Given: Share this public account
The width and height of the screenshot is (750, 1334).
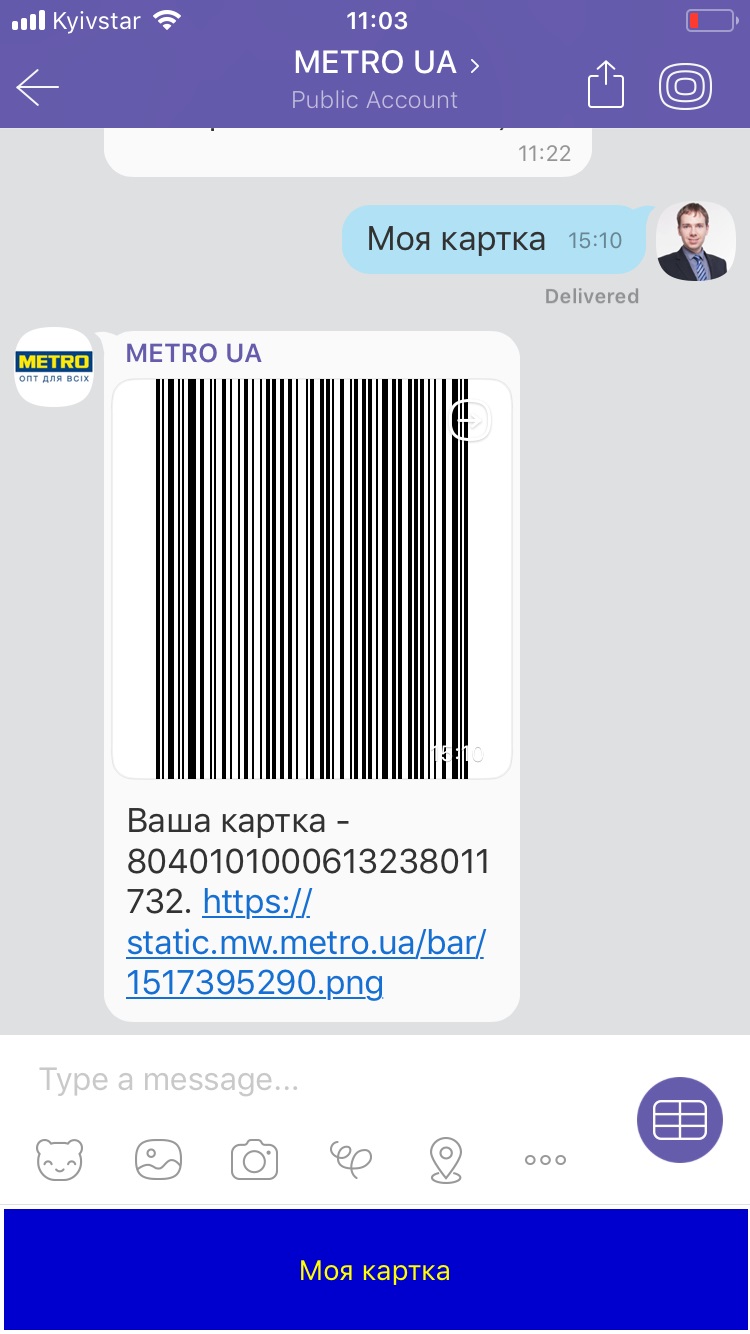Looking at the screenshot, I should click(605, 85).
